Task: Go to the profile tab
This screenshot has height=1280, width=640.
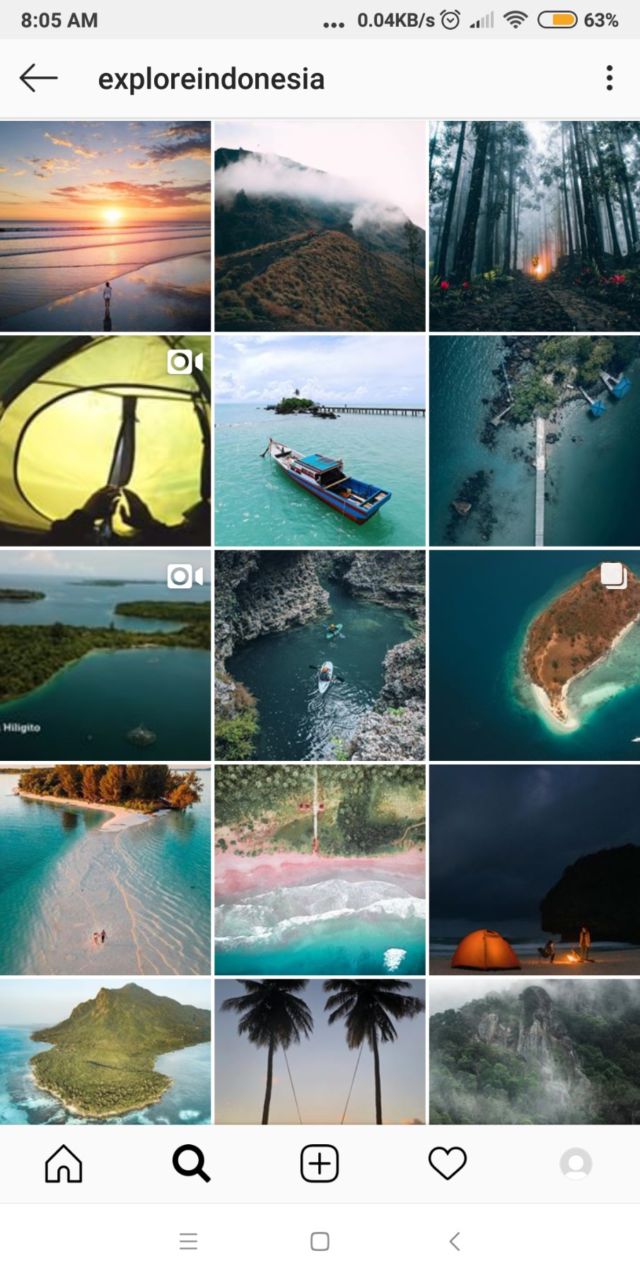Action: (575, 1164)
